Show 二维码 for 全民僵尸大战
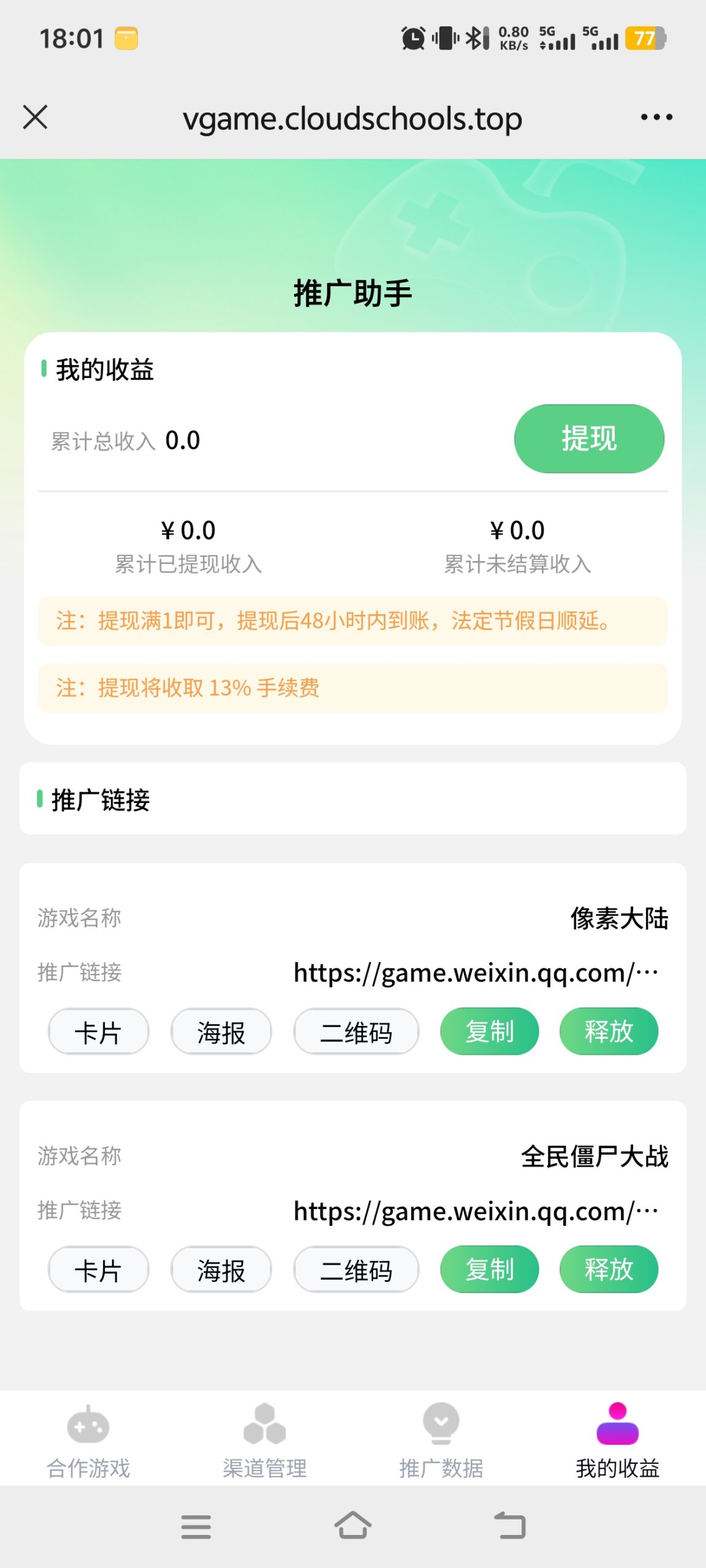Image resolution: width=706 pixels, height=1568 pixels. pyautogui.click(x=356, y=1270)
